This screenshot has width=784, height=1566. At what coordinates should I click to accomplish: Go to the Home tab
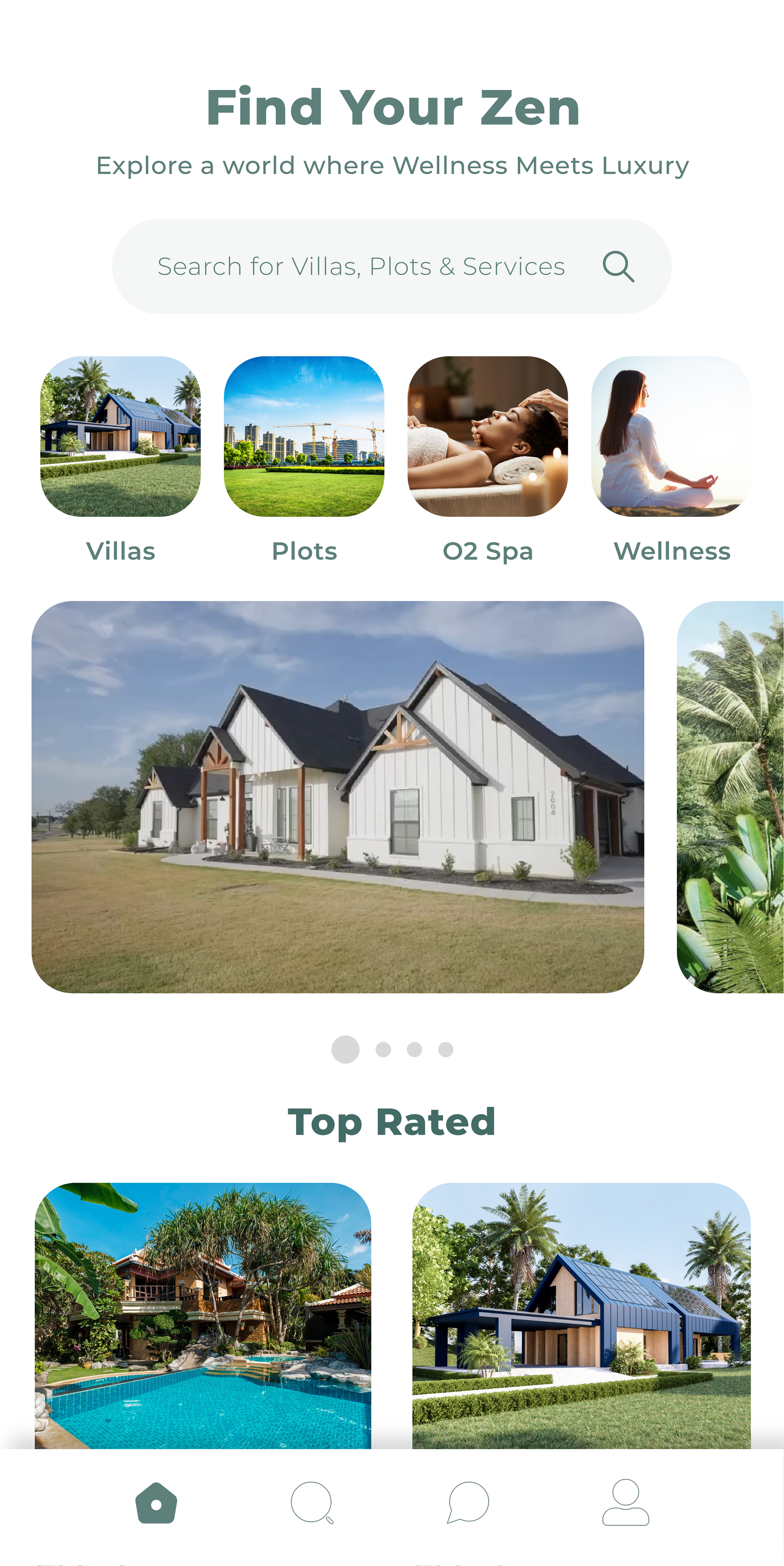[x=156, y=1503]
